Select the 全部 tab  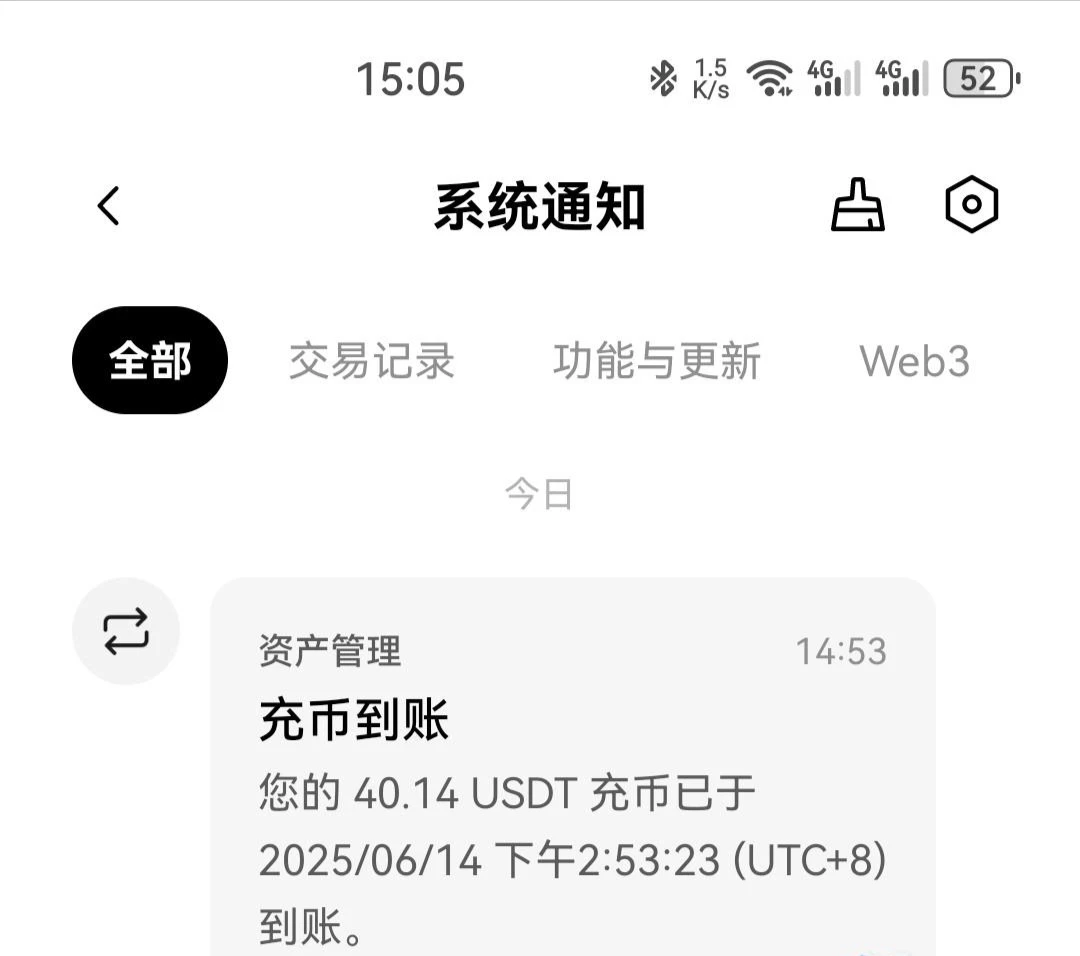pos(150,360)
